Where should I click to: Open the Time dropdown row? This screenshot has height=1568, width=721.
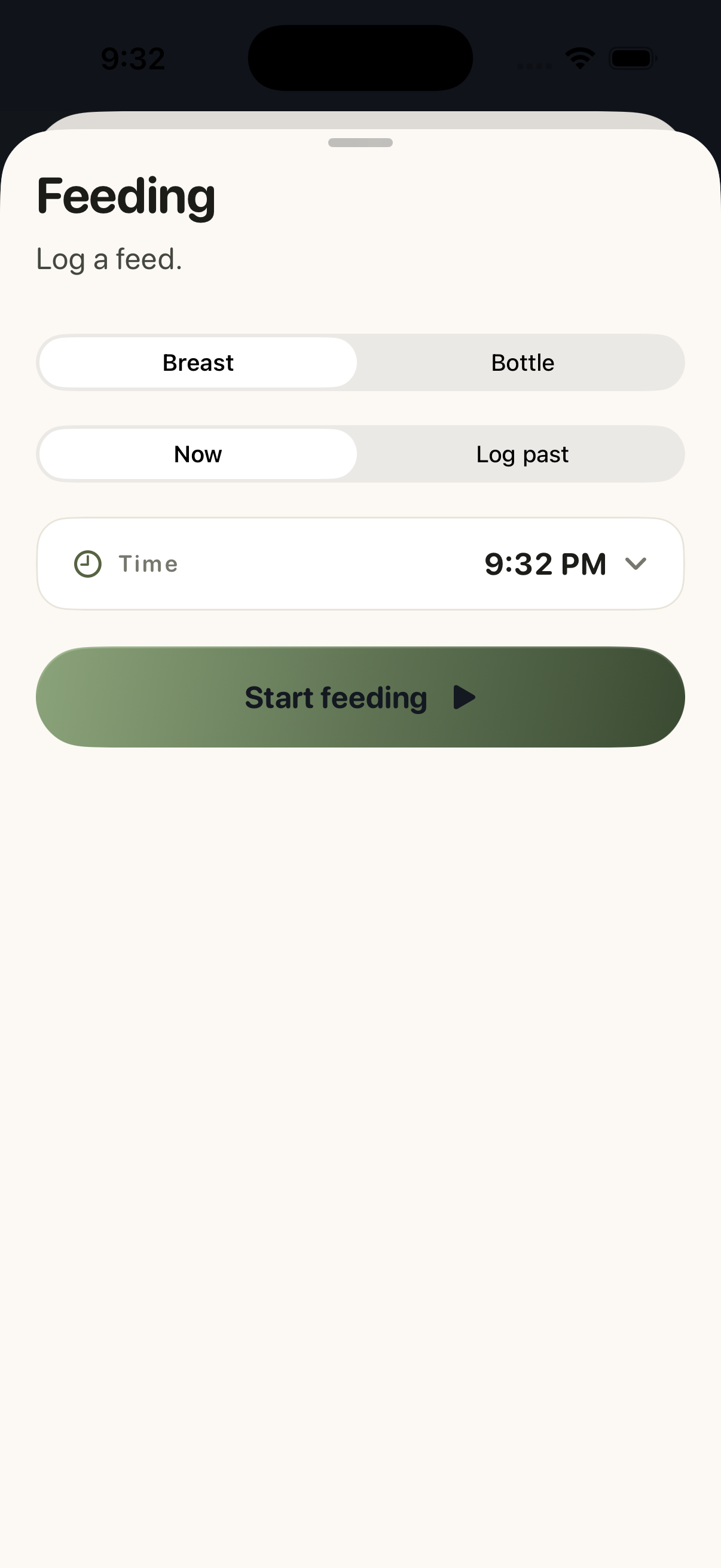point(360,563)
